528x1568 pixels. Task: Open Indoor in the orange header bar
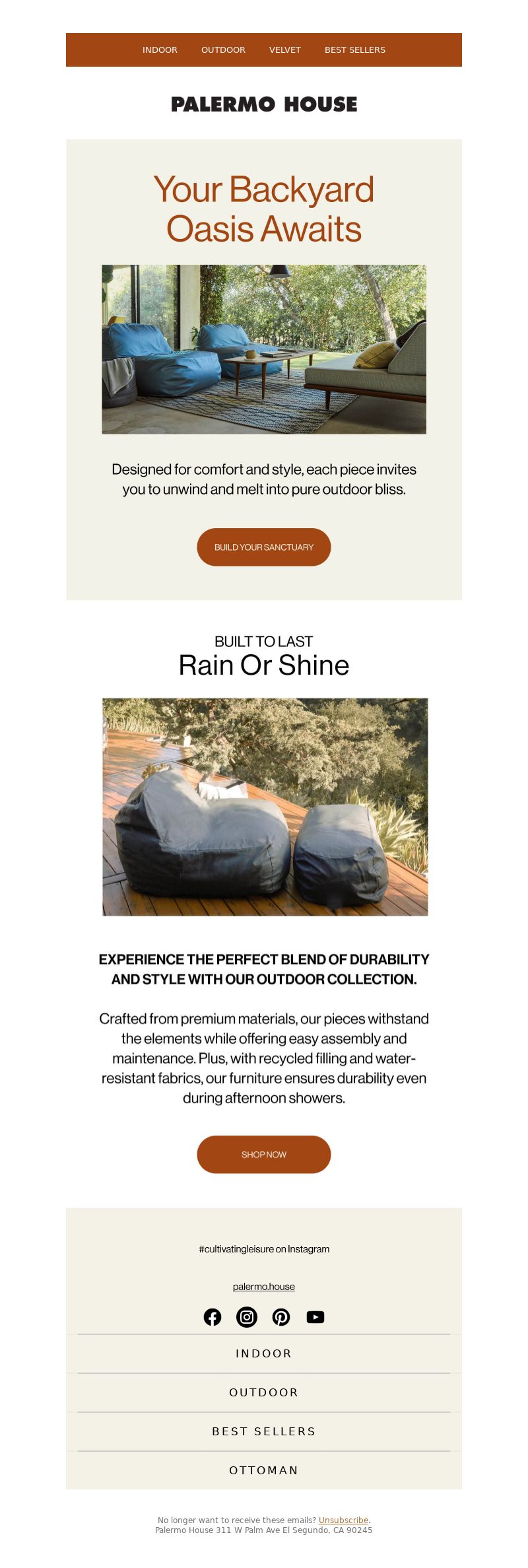point(160,50)
